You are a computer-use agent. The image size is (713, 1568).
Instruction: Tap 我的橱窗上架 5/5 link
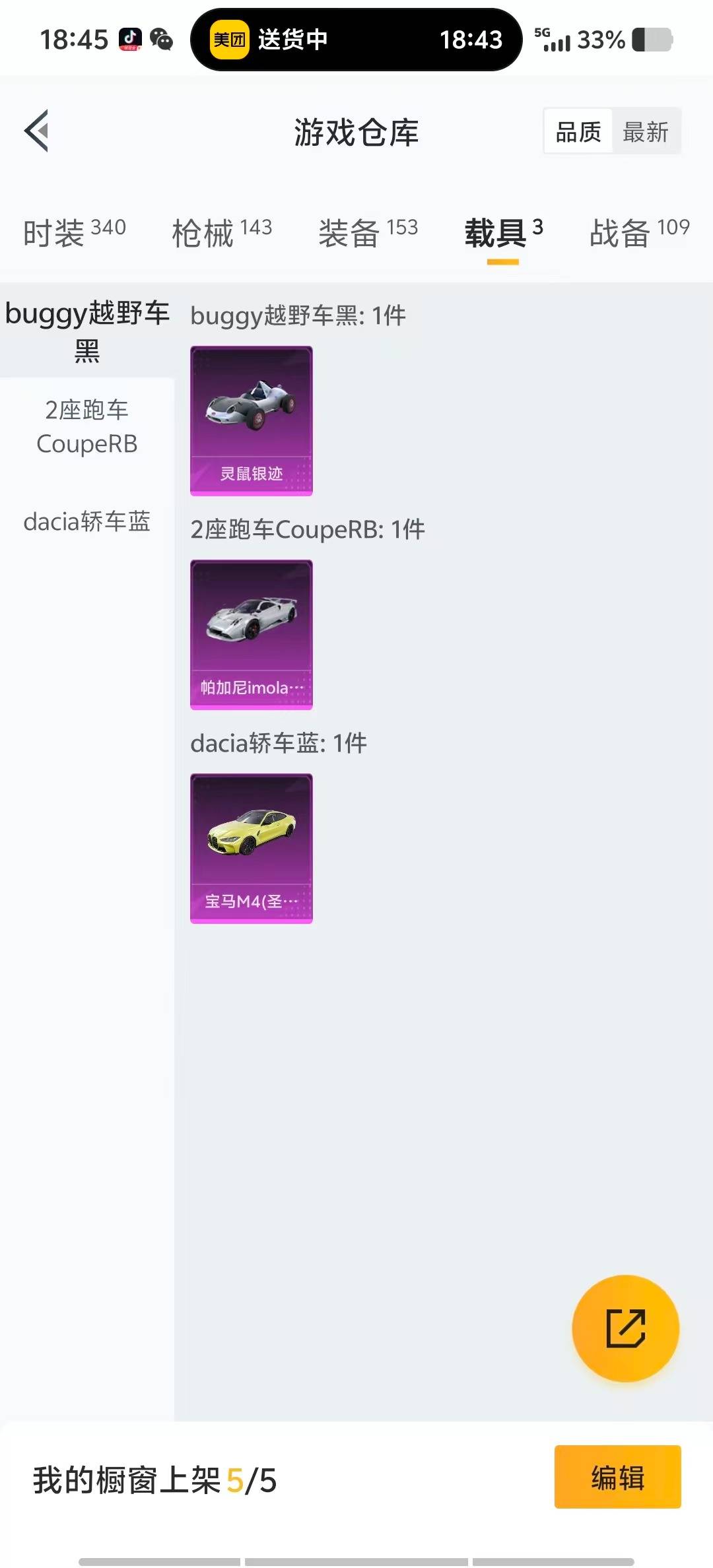point(154,1479)
